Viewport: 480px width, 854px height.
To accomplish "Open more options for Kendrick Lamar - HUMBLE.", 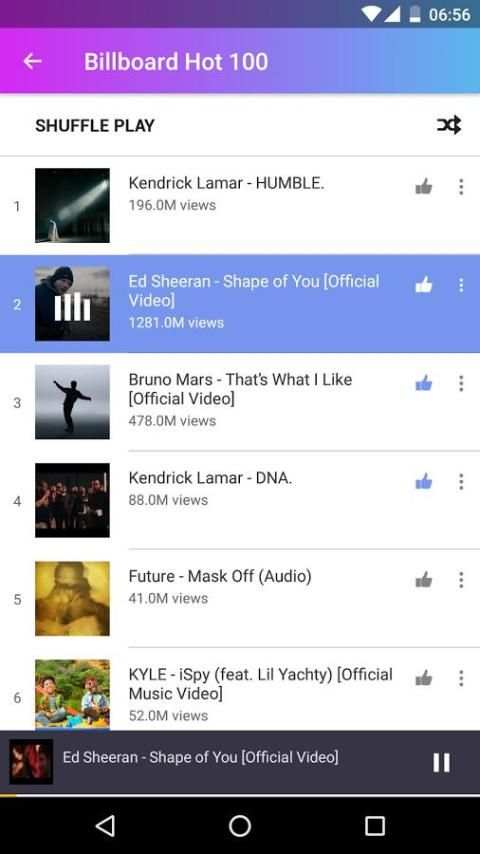I will tap(461, 187).
